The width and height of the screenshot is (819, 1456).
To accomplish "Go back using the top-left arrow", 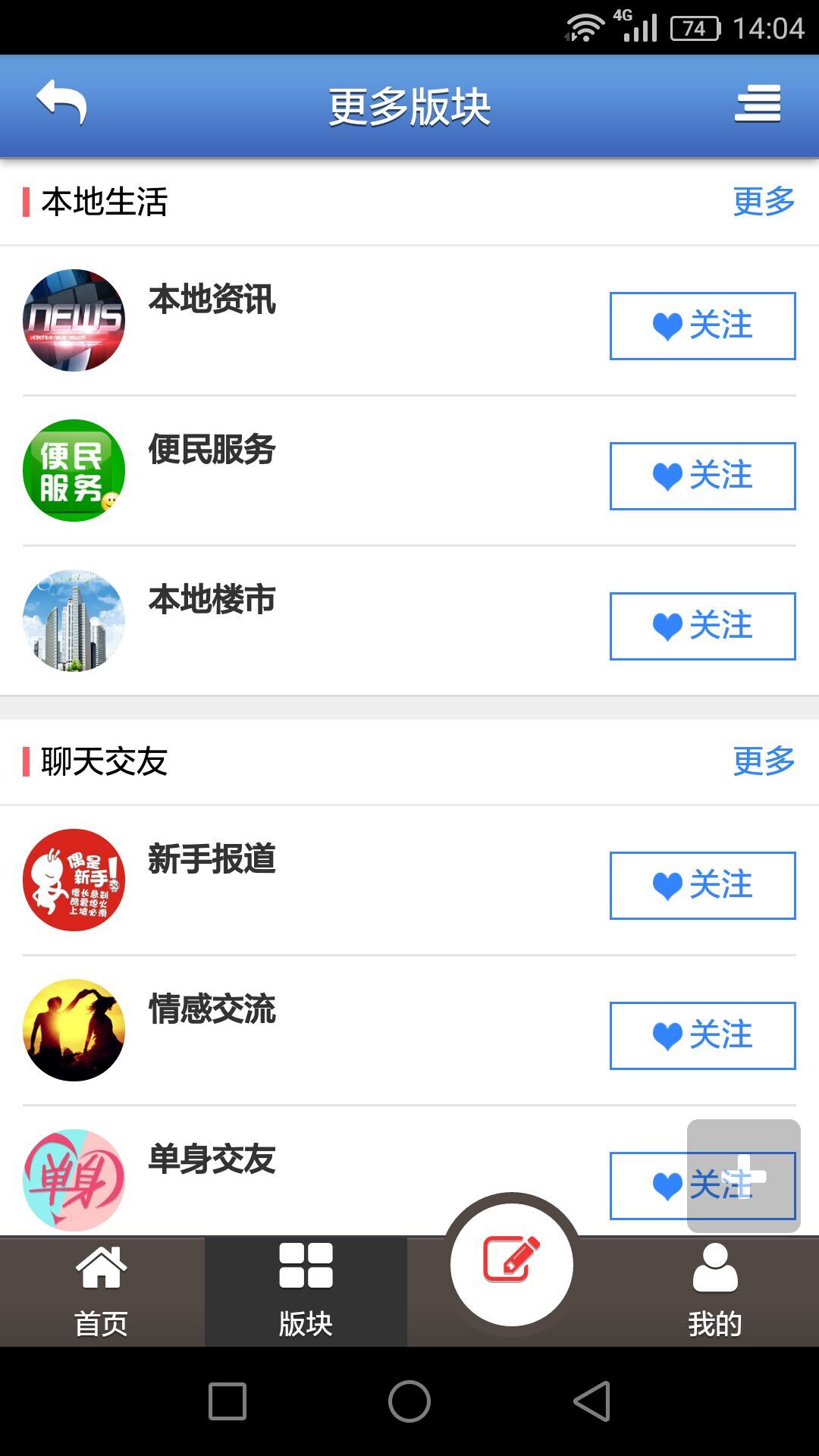I will (62, 103).
